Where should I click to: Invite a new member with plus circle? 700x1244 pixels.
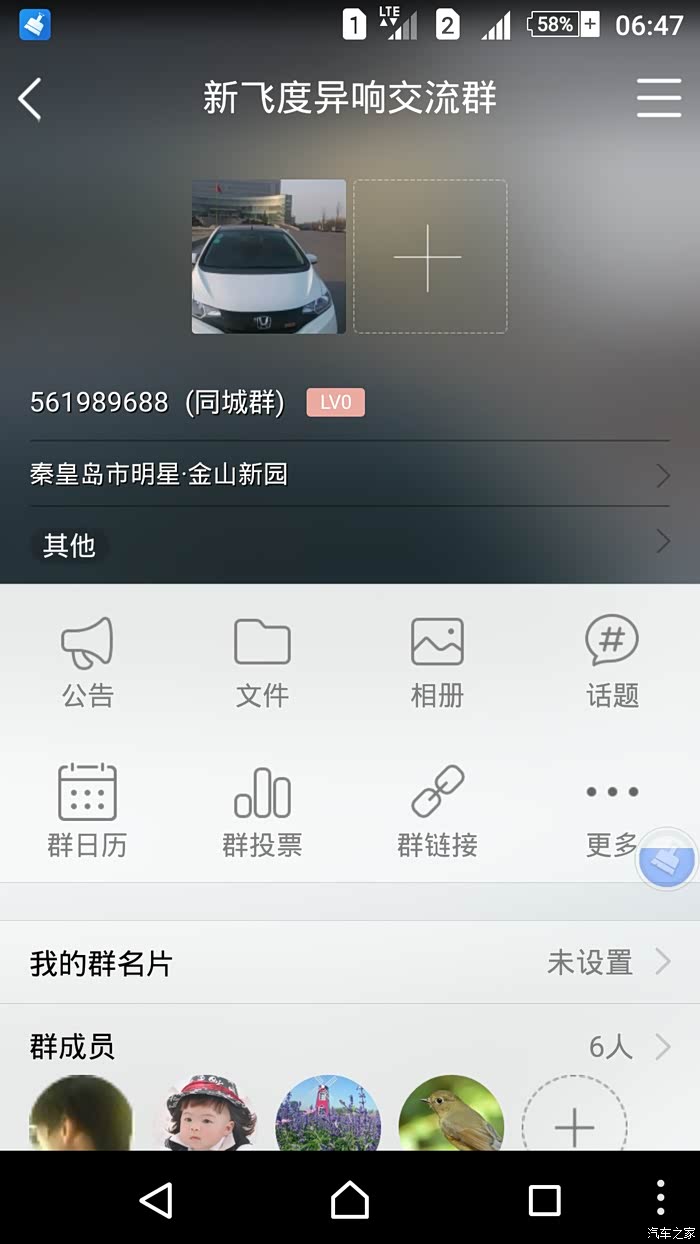tap(574, 1122)
